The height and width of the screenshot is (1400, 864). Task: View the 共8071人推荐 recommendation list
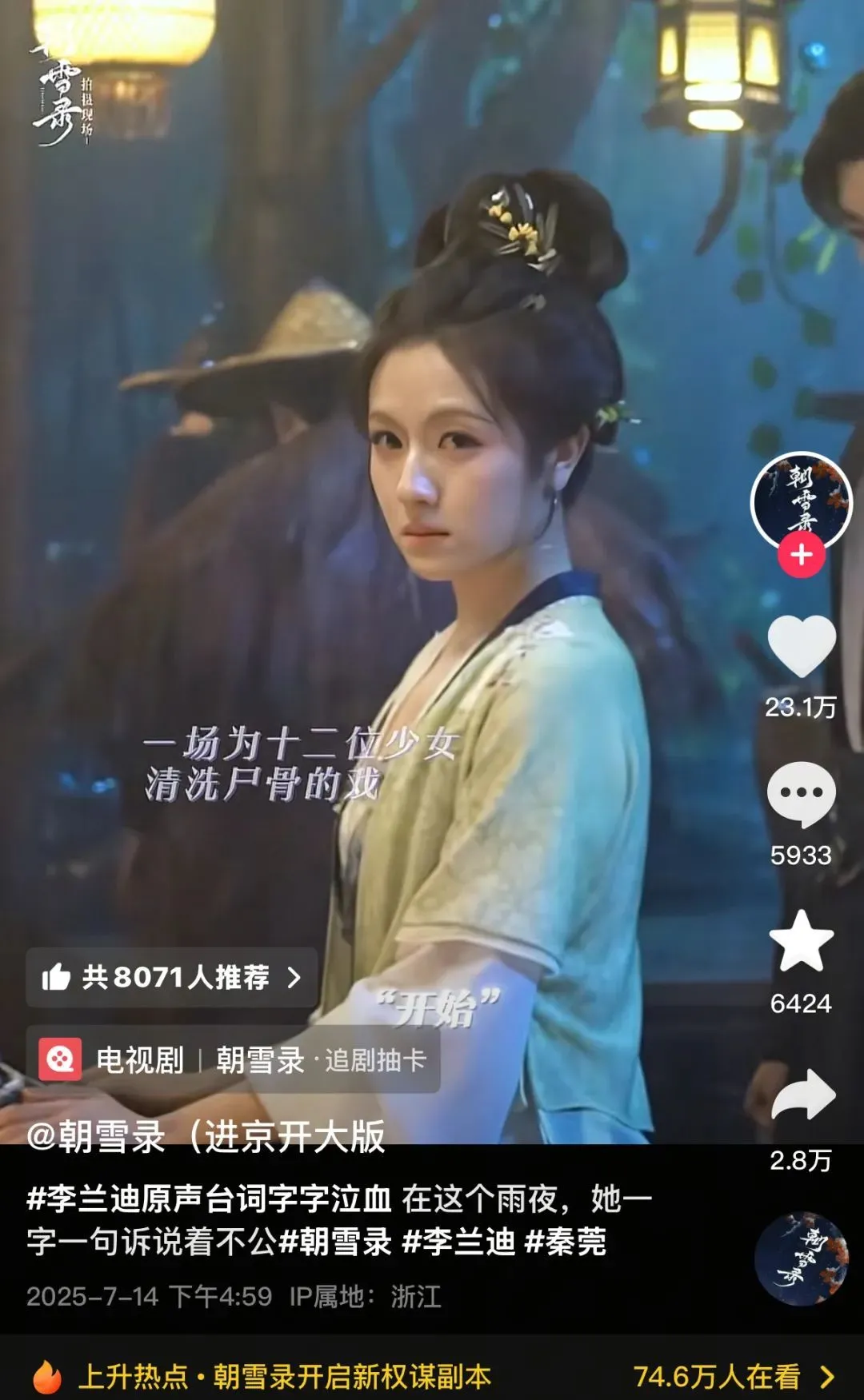point(172,977)
